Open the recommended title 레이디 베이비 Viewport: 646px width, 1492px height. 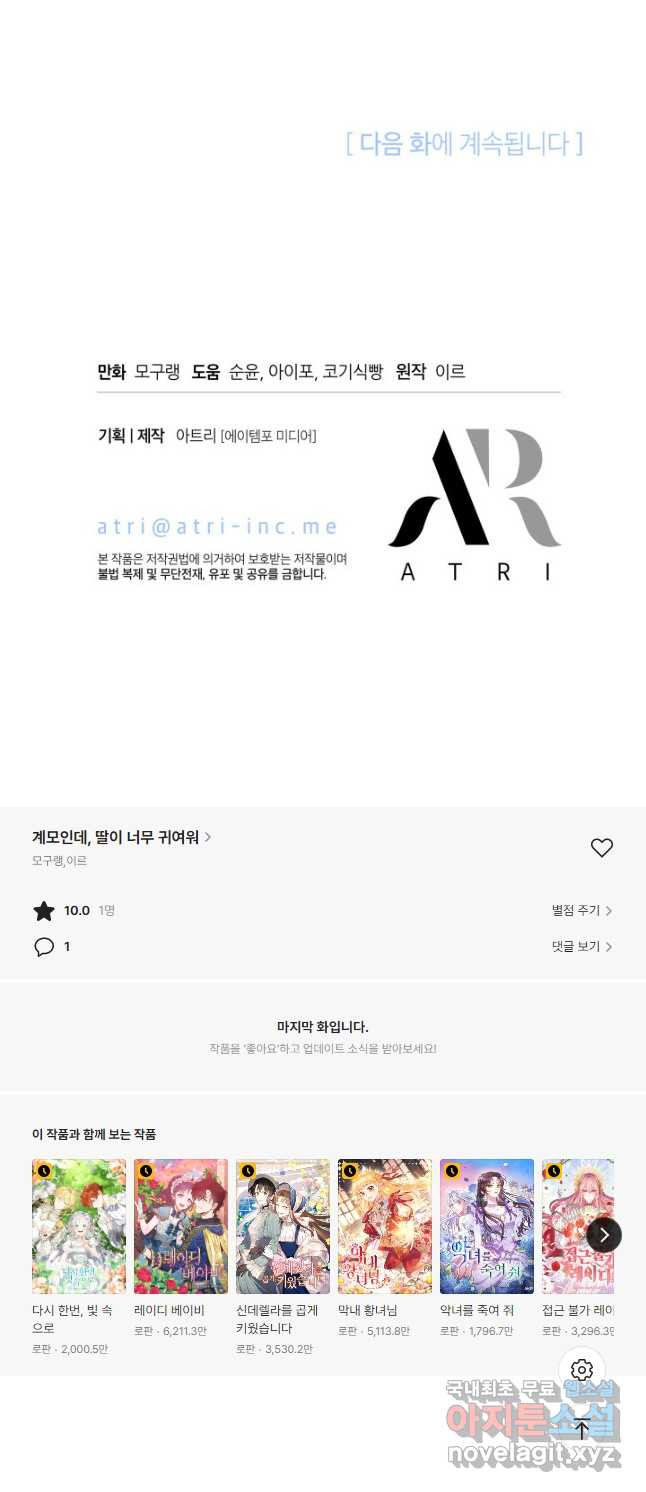pos(181,1226)
